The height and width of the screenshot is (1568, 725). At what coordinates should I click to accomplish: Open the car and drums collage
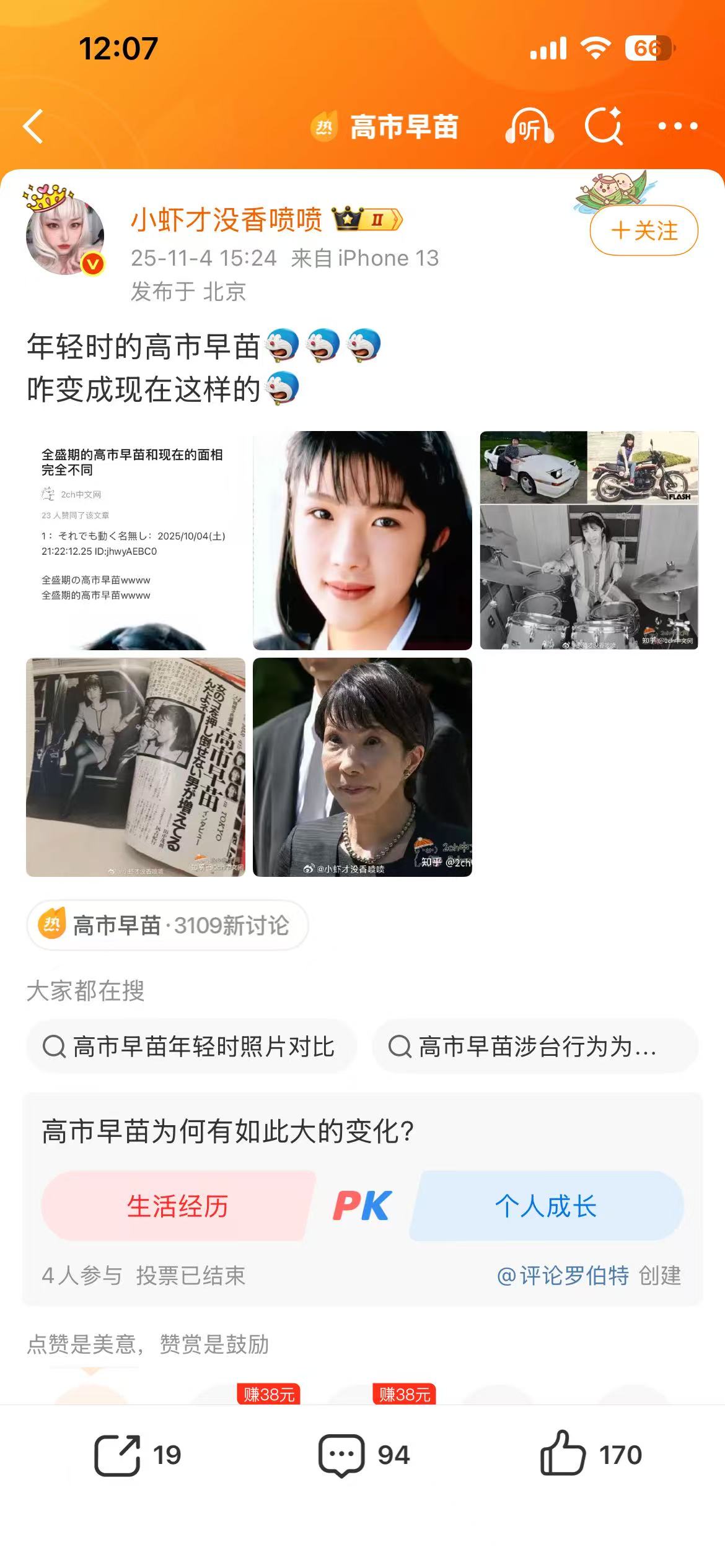click(589, 540)
